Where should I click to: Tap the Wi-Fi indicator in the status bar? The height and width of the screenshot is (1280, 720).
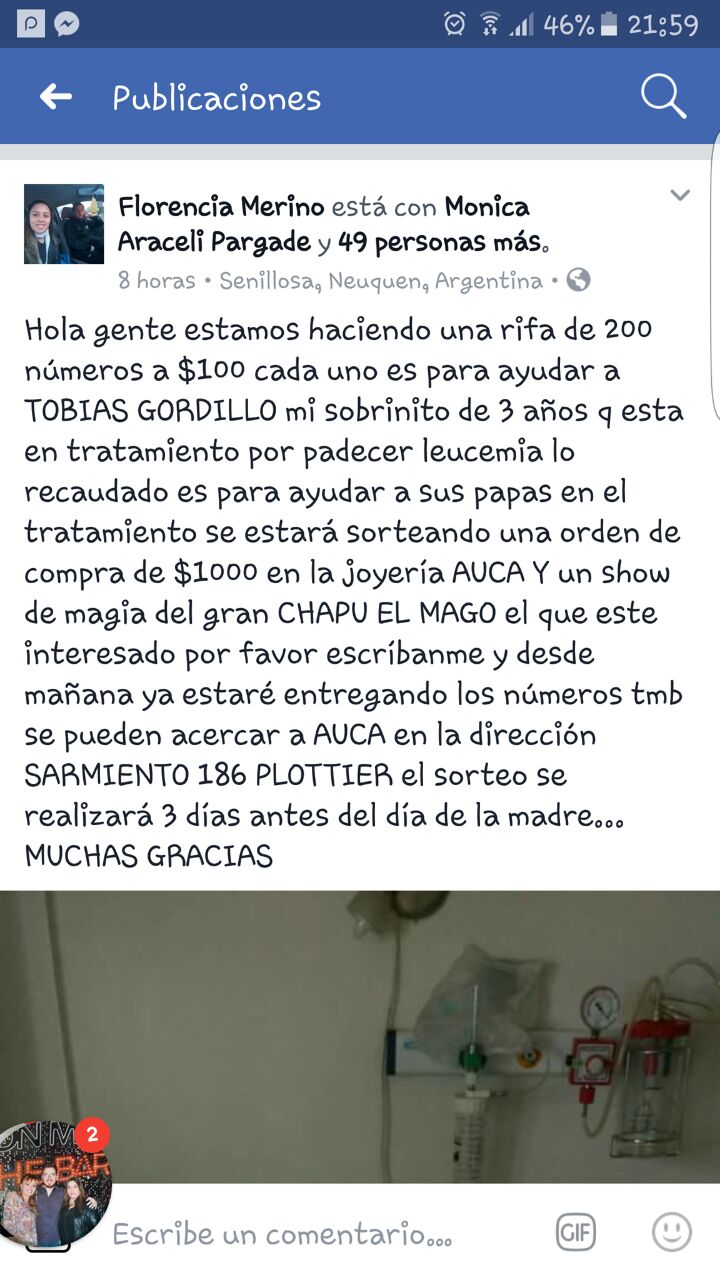pos(490,22)
